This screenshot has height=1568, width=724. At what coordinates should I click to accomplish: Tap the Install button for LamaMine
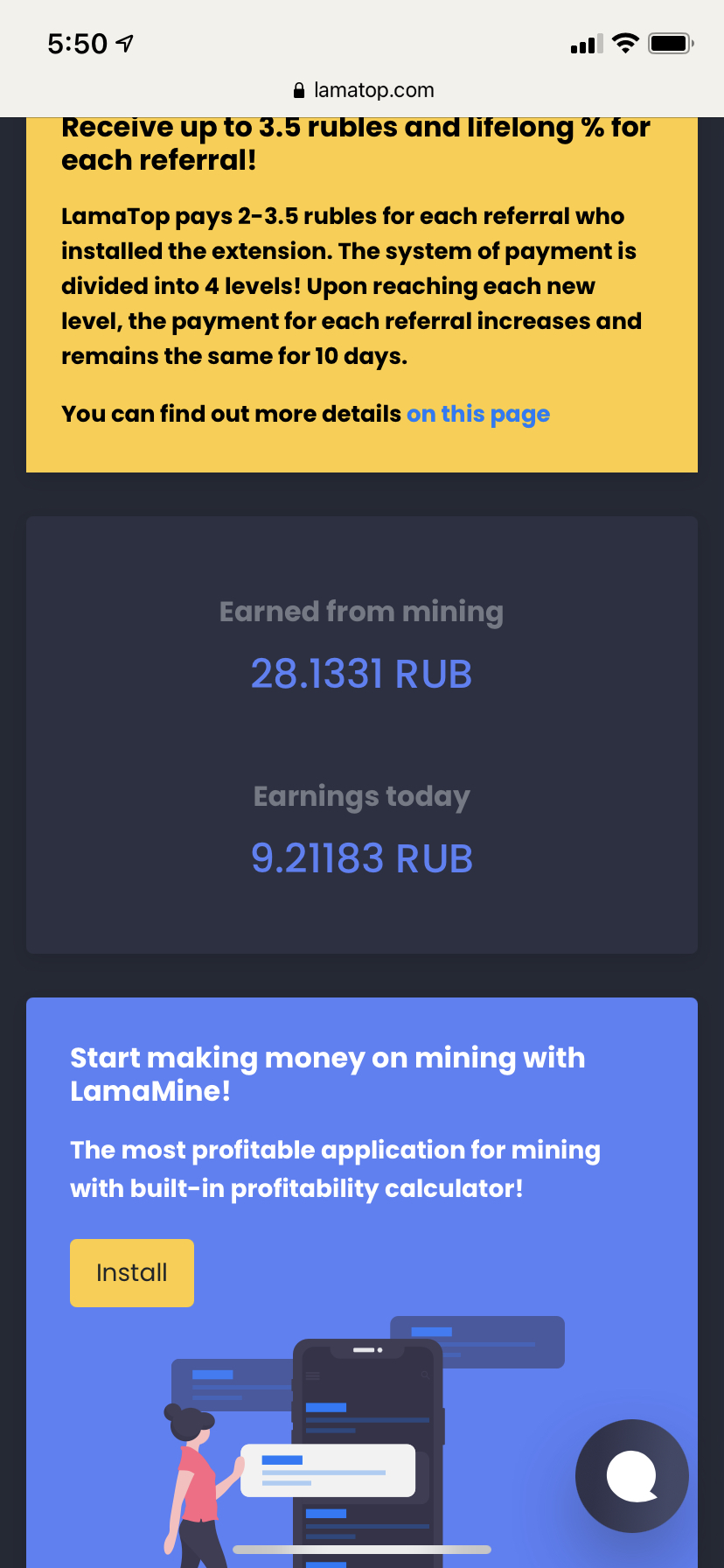(x=132, y=1272)
